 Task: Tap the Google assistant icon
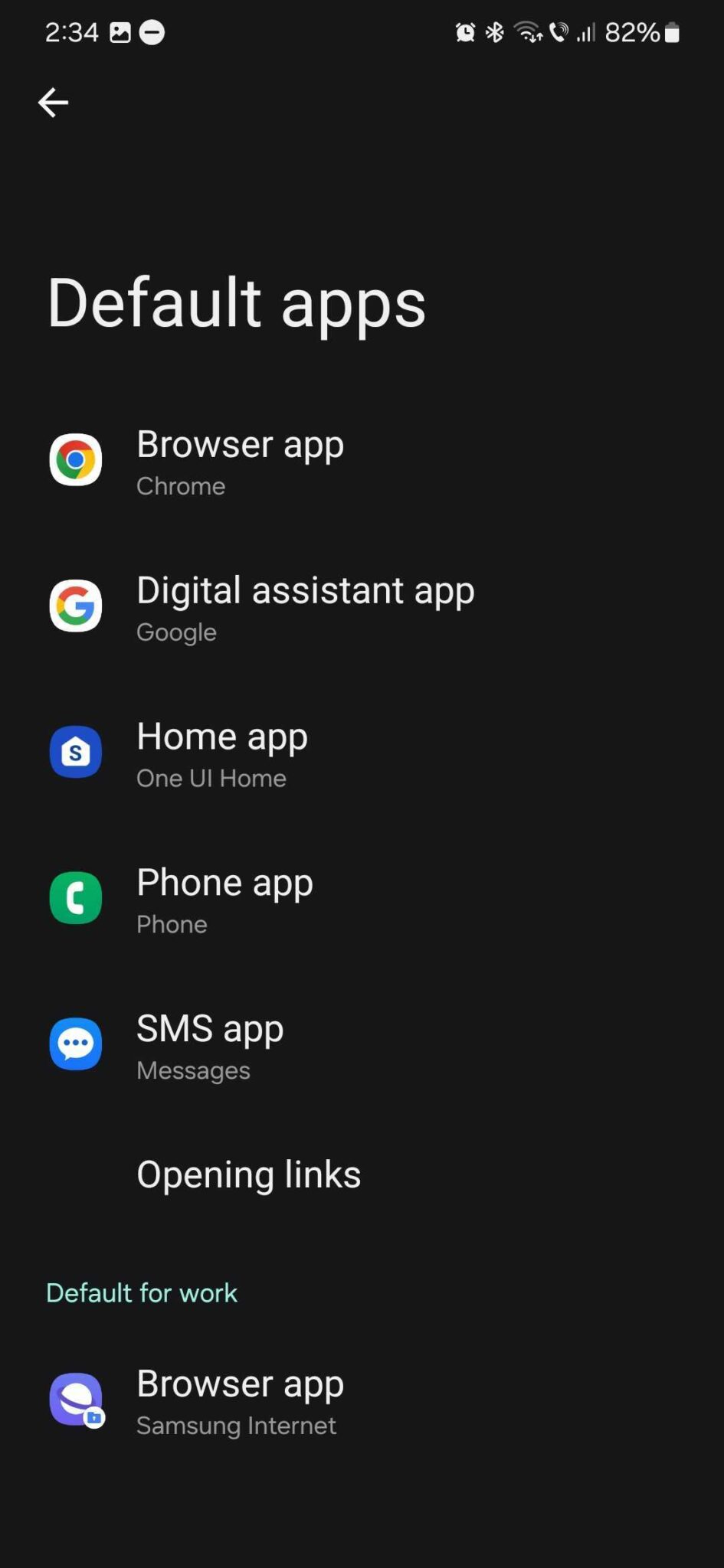75,606
